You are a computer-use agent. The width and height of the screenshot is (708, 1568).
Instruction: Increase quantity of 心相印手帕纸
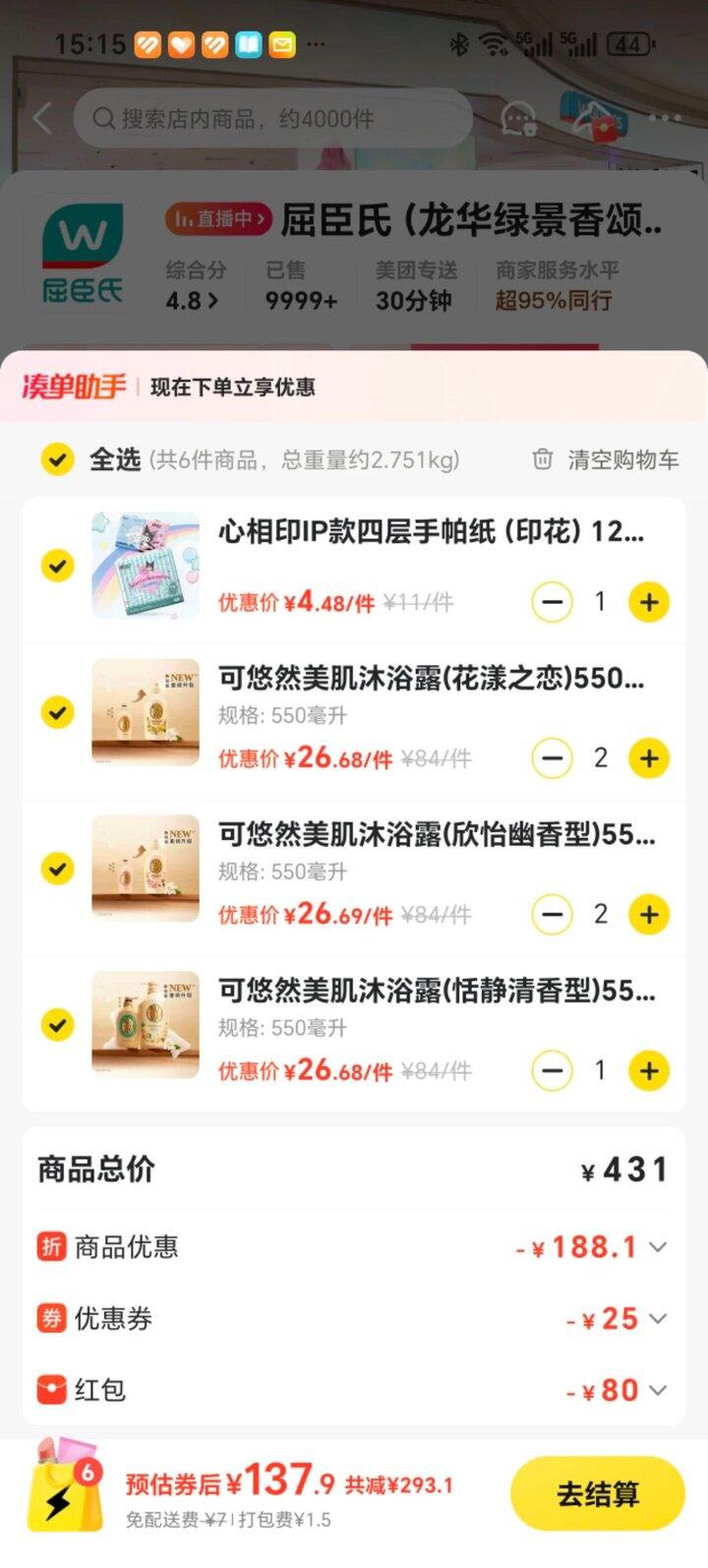click(649, 602)
